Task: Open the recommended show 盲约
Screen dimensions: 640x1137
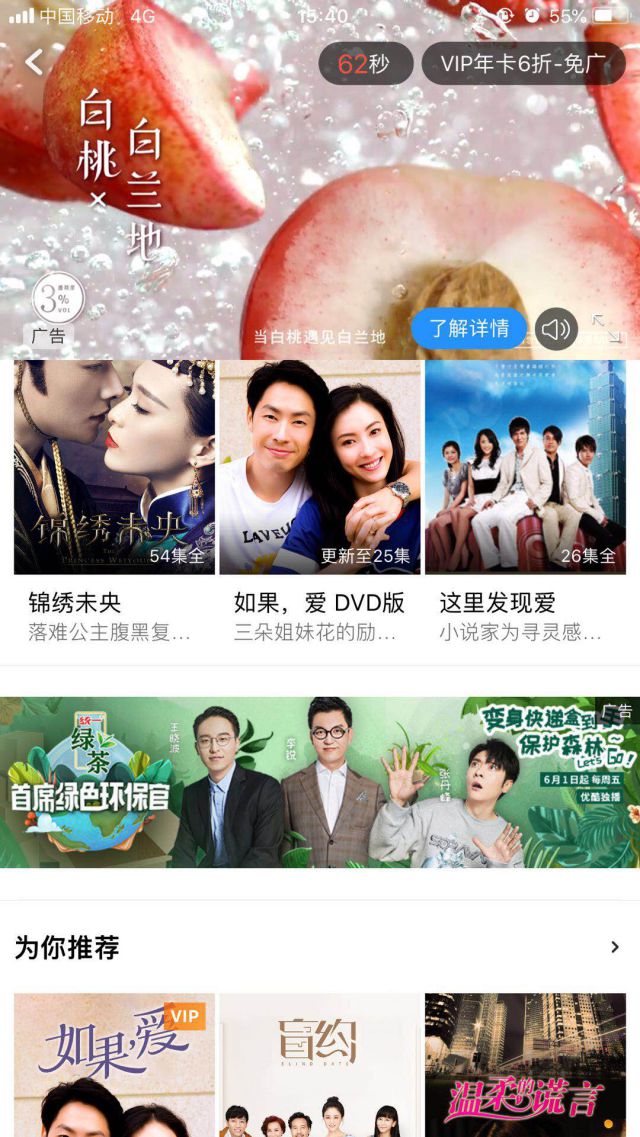Action: [x=320, y=1065]
